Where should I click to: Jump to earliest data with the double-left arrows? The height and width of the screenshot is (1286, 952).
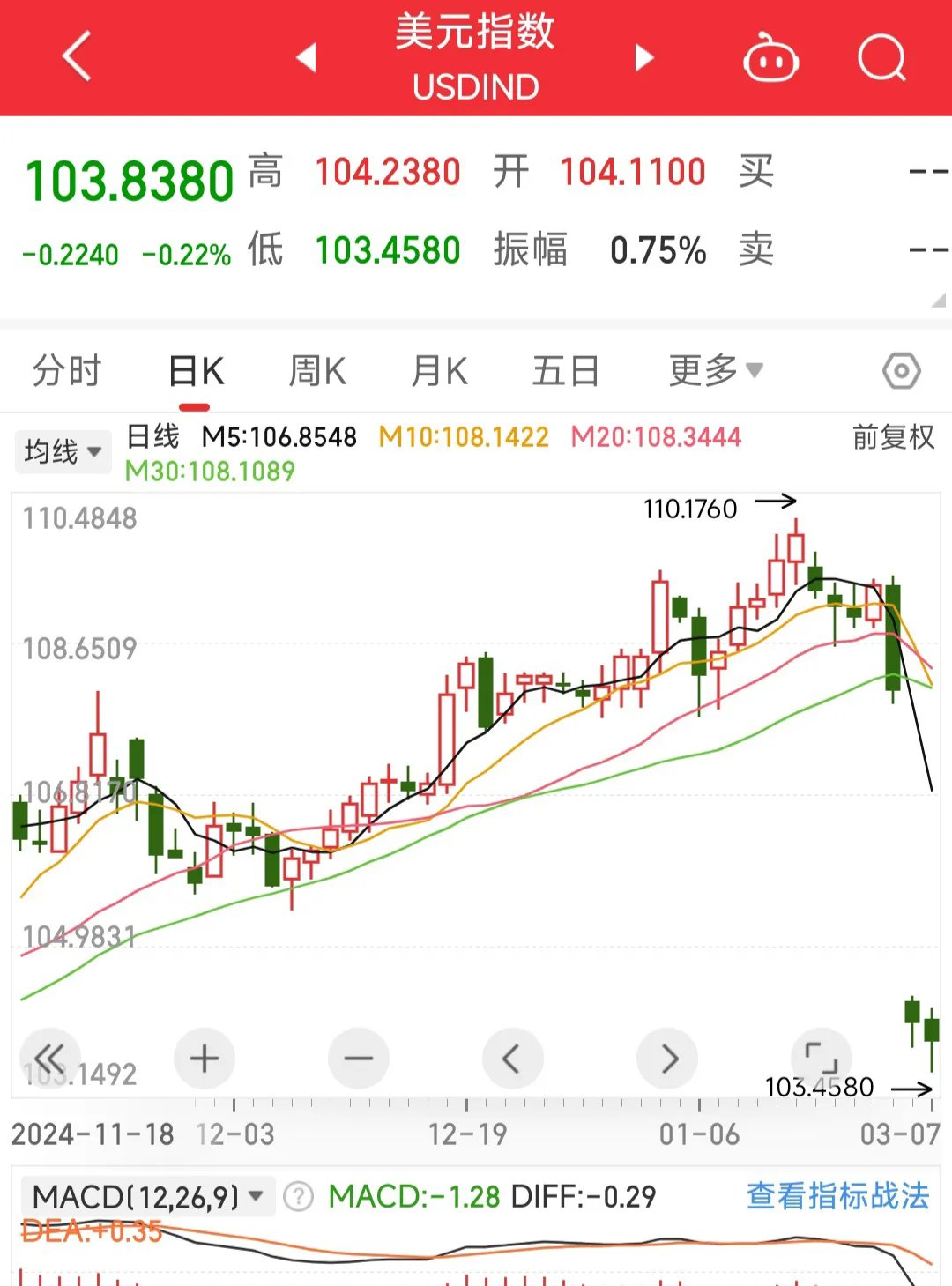50,1058
